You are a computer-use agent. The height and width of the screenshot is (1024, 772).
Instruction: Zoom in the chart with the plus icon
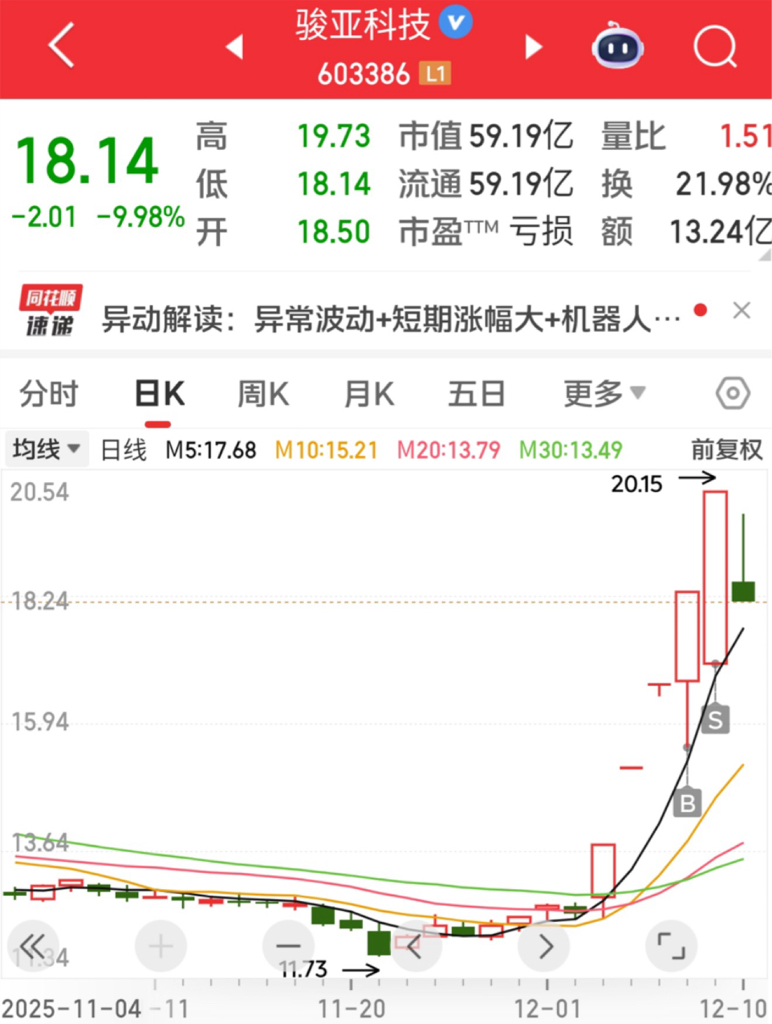tap(159, 945)
